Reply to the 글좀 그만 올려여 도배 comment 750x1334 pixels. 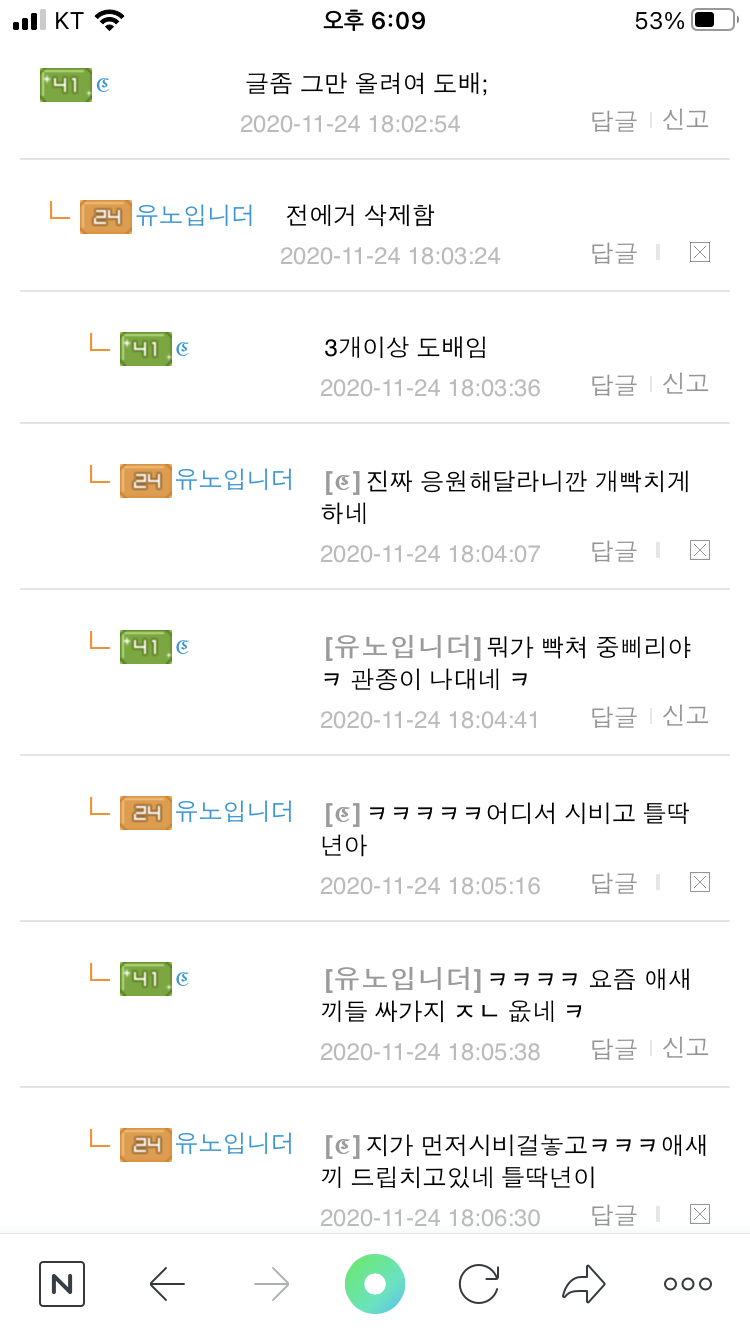pyautogui.click(x=613, y=120)
